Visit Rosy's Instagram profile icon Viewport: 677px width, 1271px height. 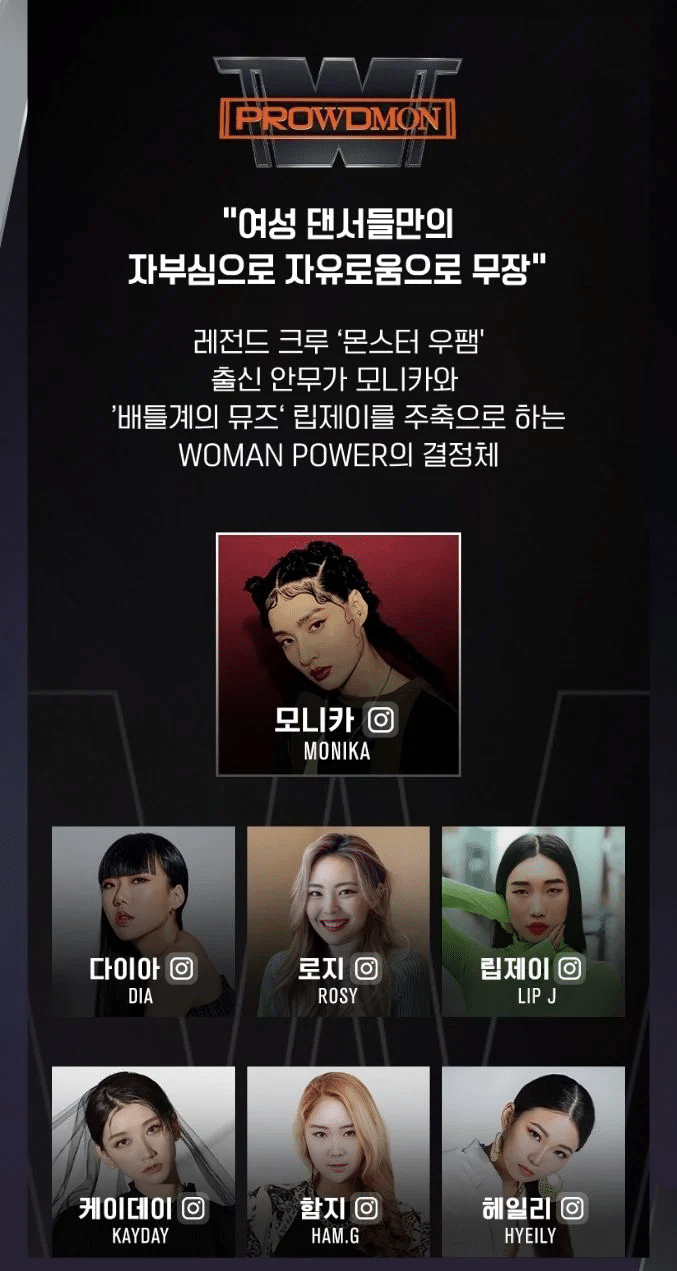click(367, 968)
